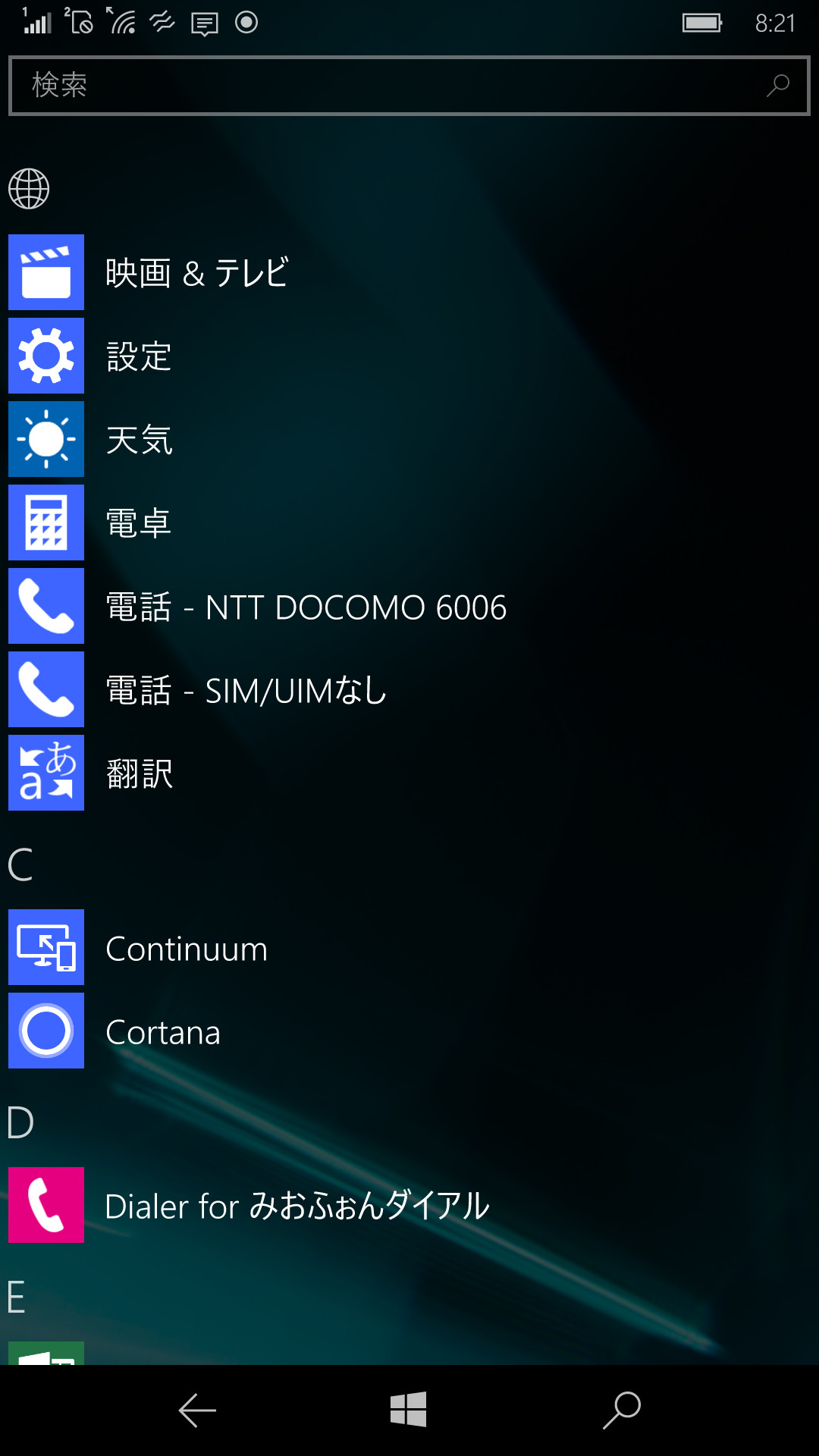The height and width of the screenshot is (1456, 819).
Task: Open the globe section header
Action: pos(29,189)
